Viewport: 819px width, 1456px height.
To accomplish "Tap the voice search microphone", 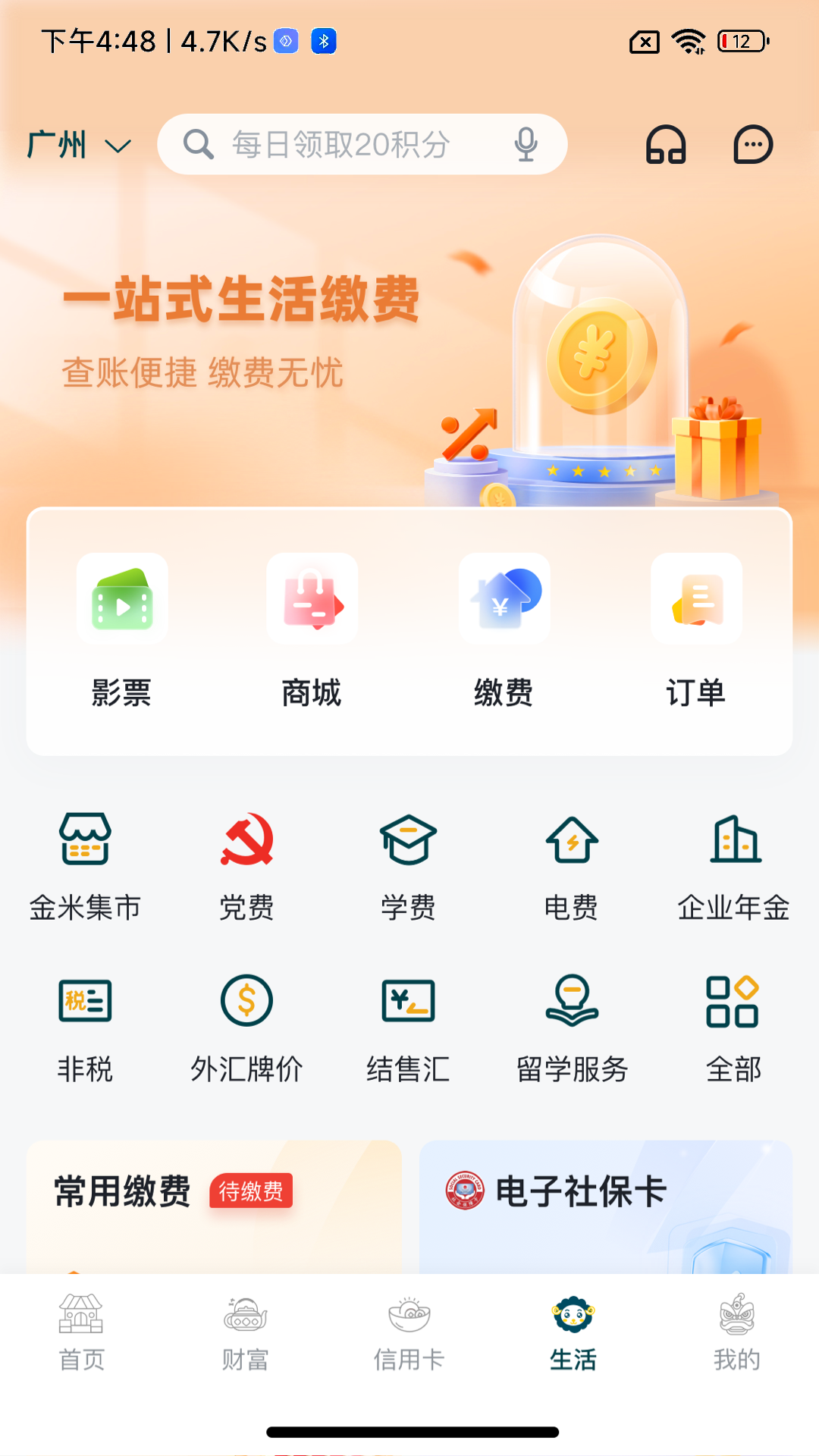I will point(526,144).
